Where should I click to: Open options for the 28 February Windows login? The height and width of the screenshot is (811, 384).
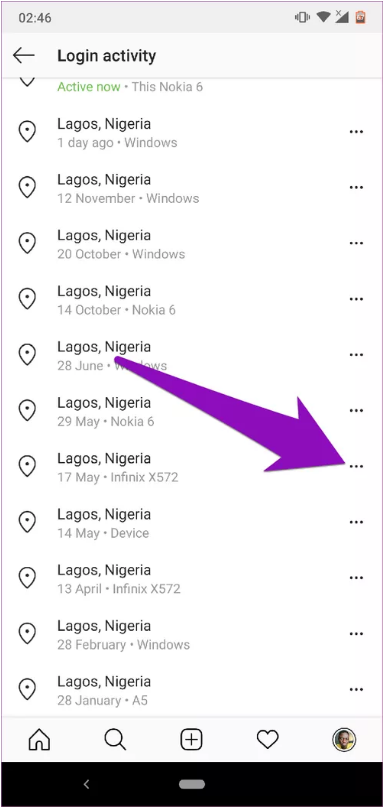(356, 634)
